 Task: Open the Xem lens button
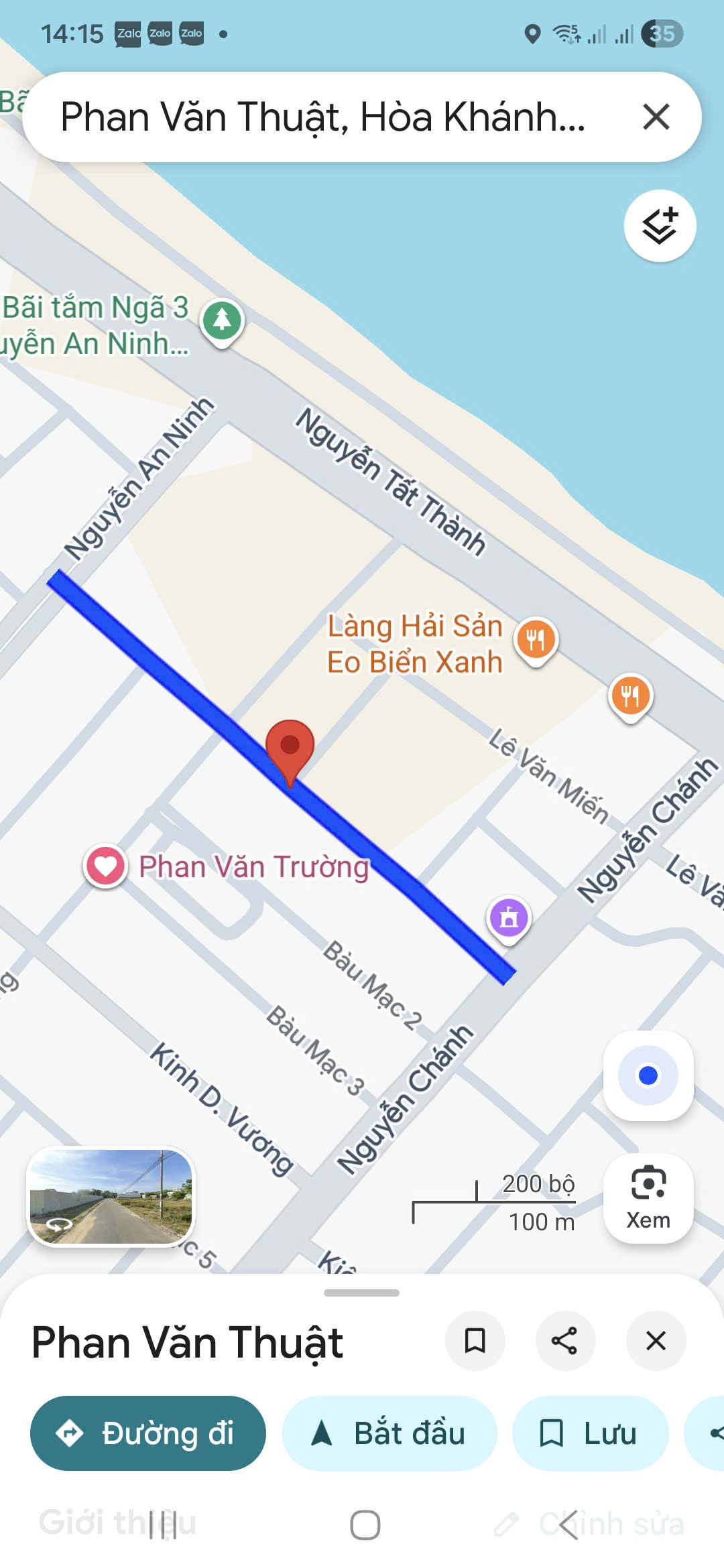click(648, 1198)
